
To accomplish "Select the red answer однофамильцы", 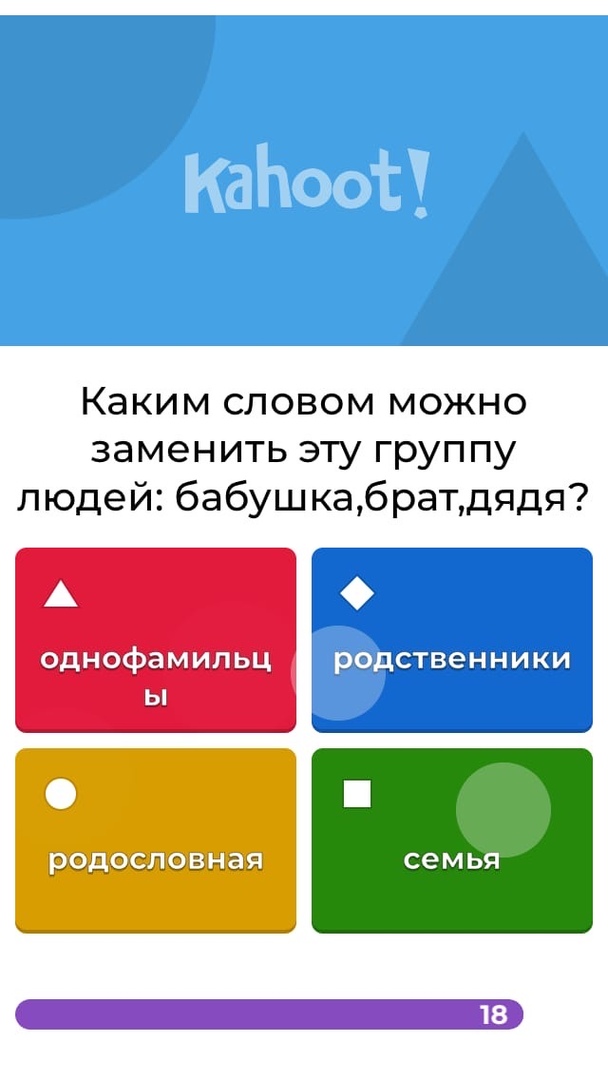I will coord(155,640).
